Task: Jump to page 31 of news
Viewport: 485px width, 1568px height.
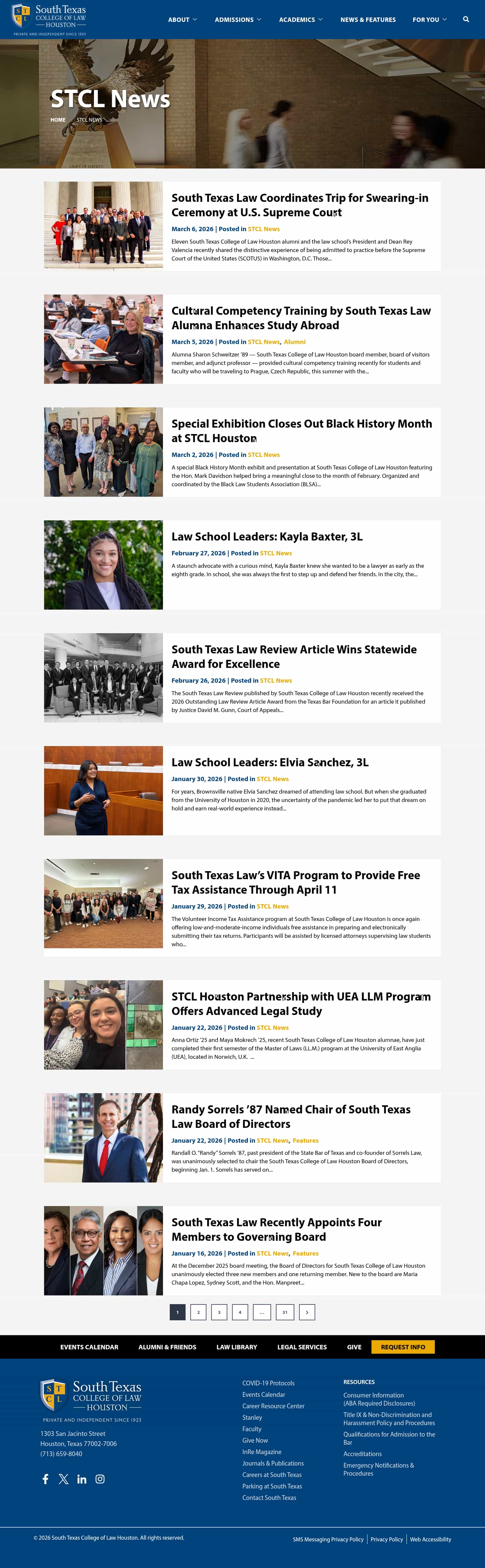Action: [285, 1312]
